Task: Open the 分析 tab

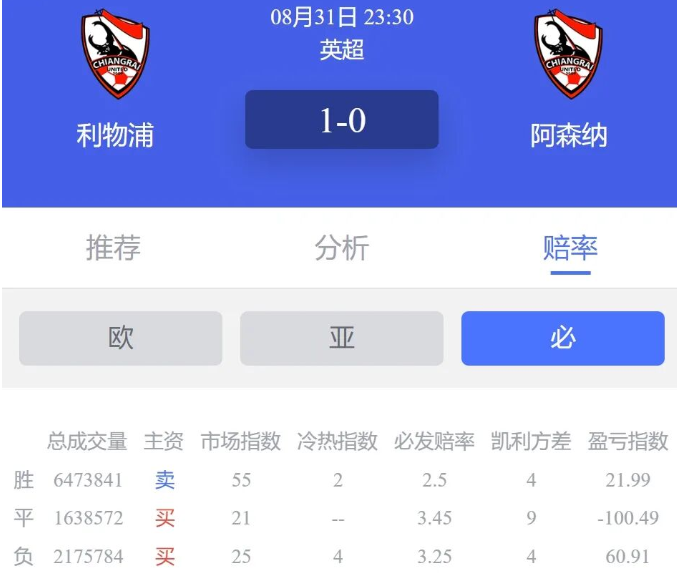Action: click(x=342, y=248)
